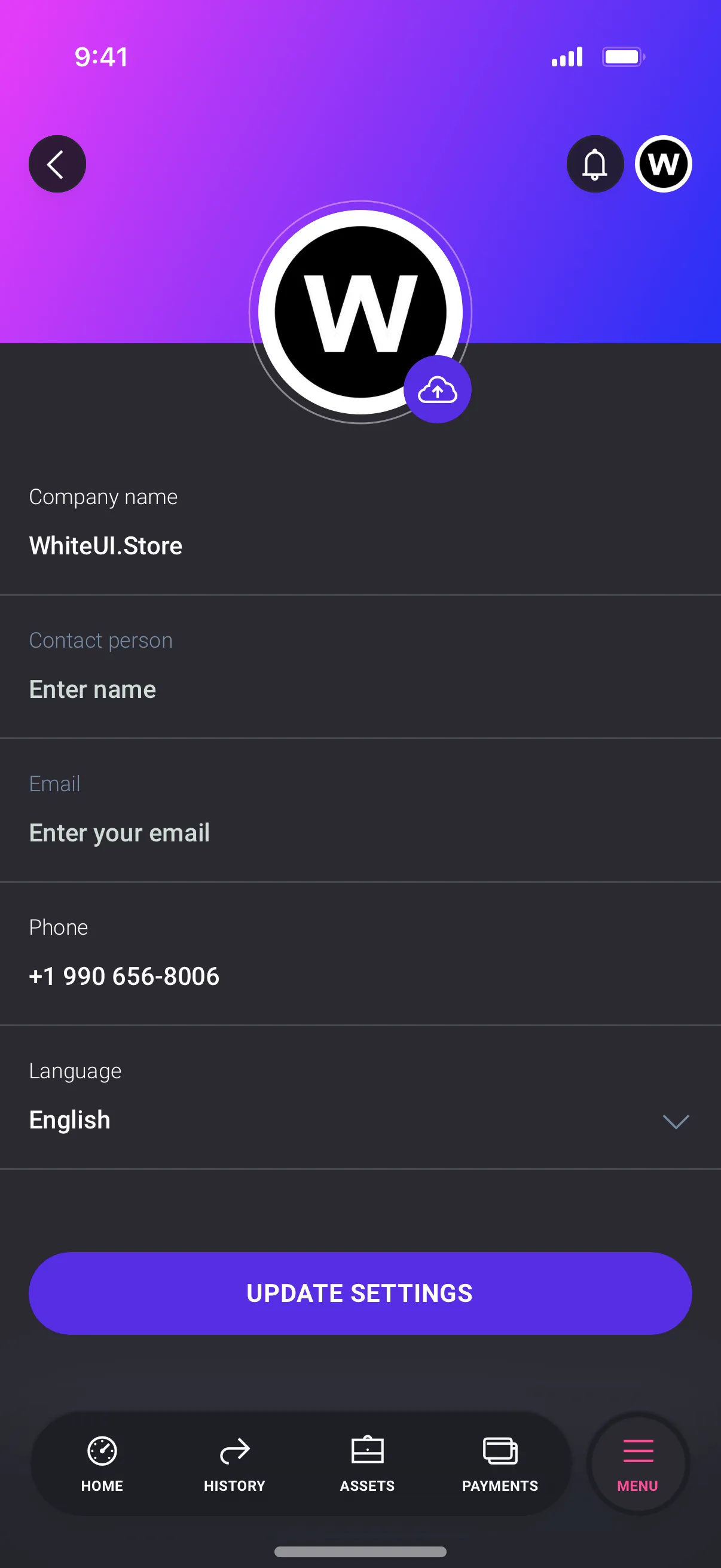The image size is (721, 1568).
Task: Select the Menu hamburger icon
Action: 637,1452
